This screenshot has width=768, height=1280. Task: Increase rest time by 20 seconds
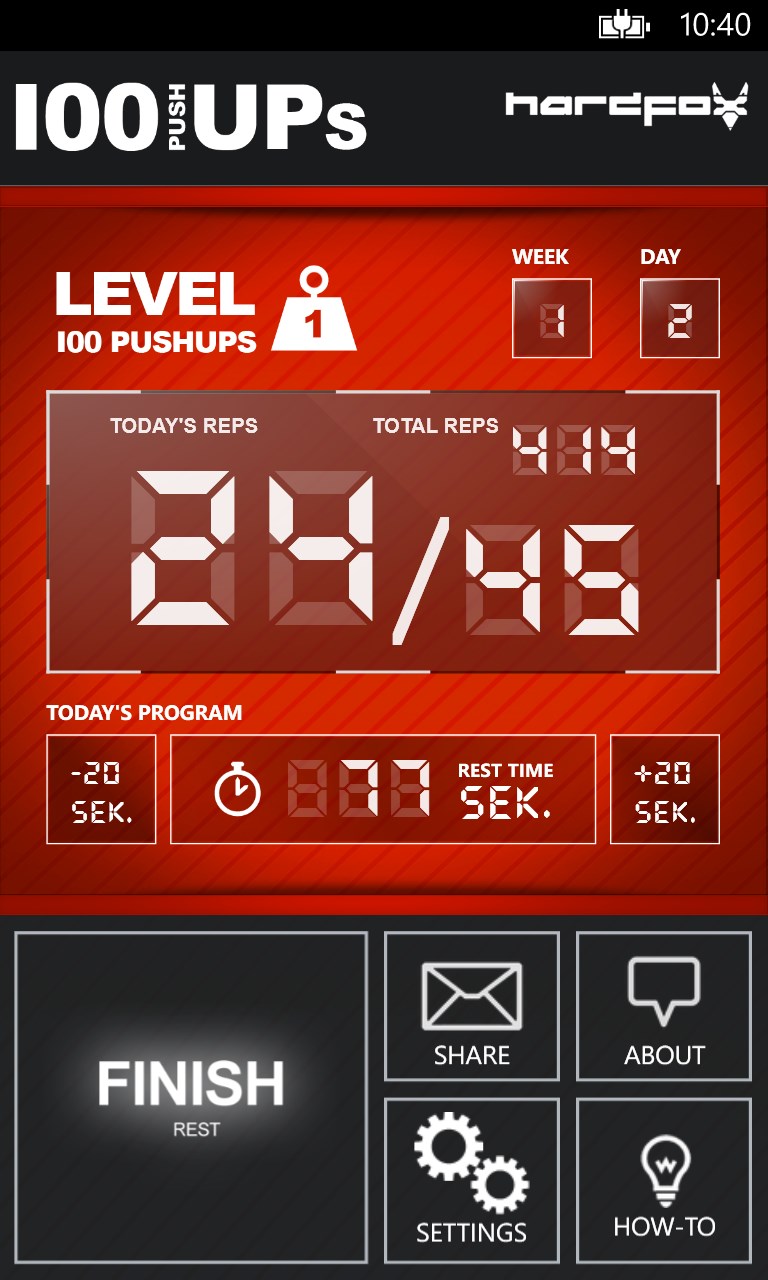coord(665,790)
